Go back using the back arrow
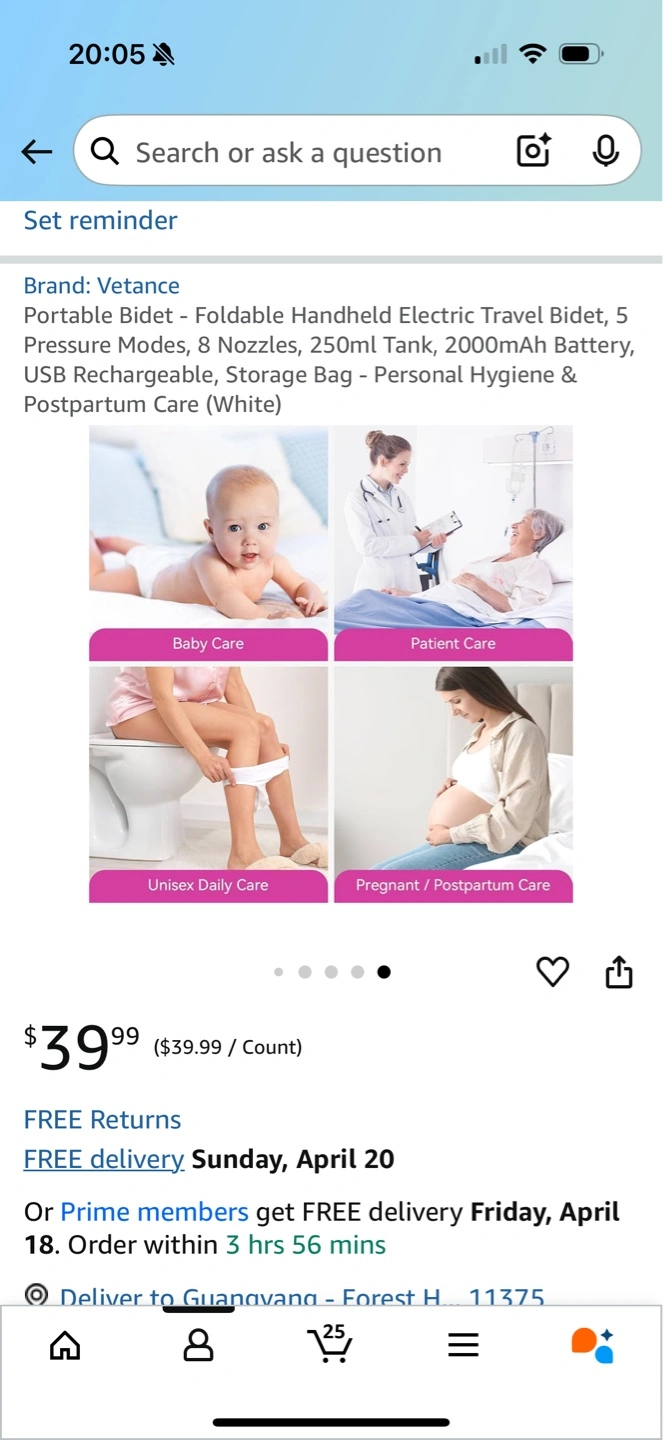Viewport: 663px width, 1440px height. click(37, 152)
